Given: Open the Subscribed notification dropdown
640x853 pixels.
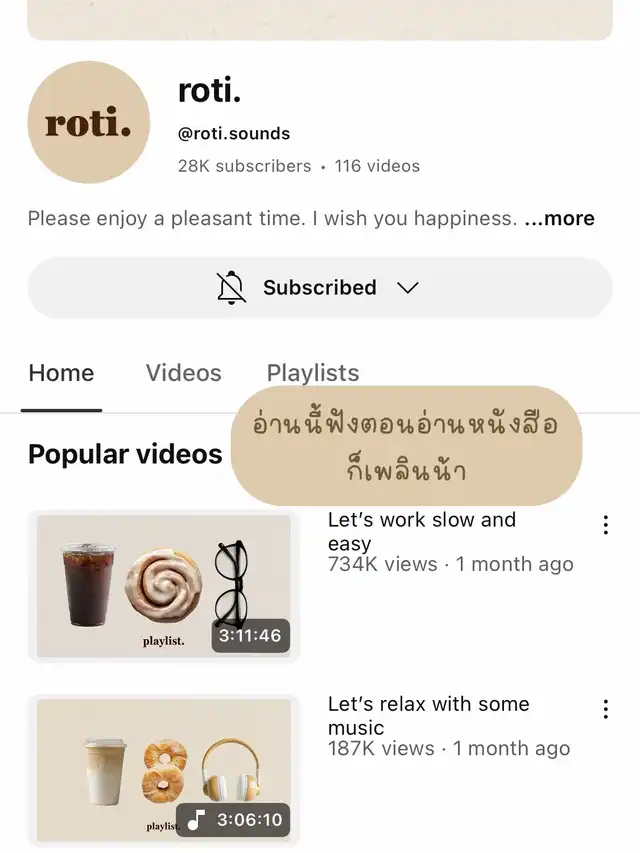Looking at the screenshot, I should (x=318, y=288).
